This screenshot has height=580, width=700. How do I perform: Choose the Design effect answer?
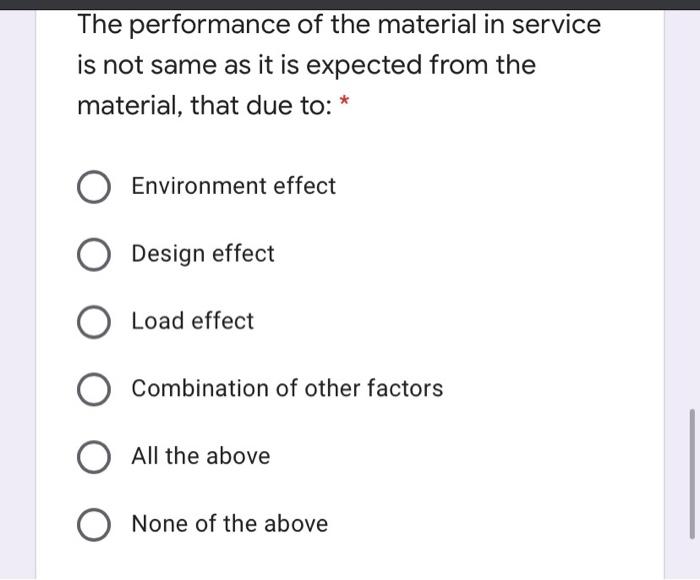pos(94,255)
